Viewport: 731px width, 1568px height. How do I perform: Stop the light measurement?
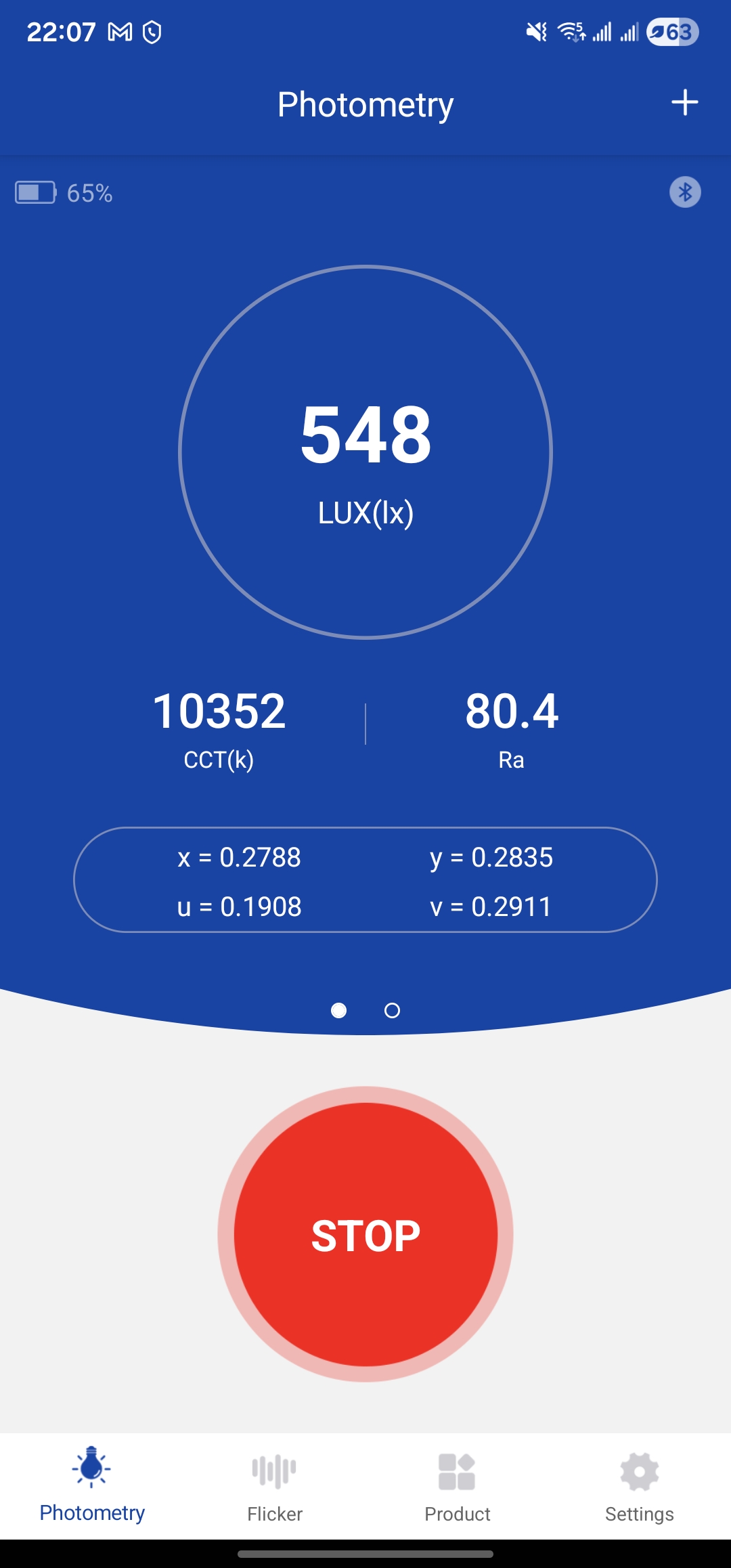[x=365, y=1234]
